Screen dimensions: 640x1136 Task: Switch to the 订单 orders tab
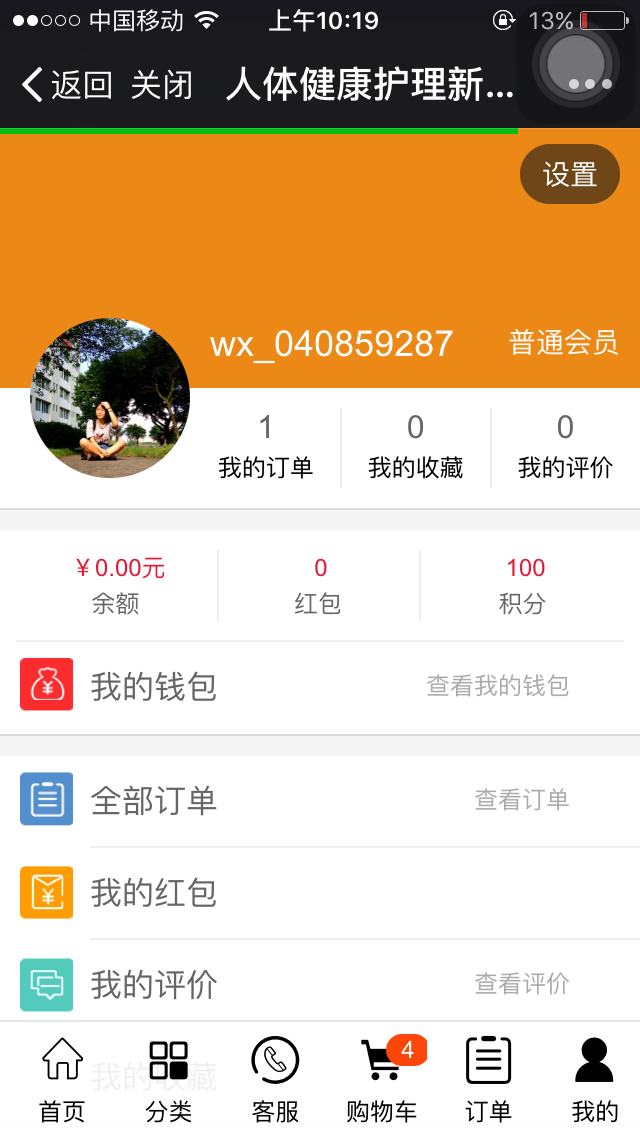[488, 1078]
